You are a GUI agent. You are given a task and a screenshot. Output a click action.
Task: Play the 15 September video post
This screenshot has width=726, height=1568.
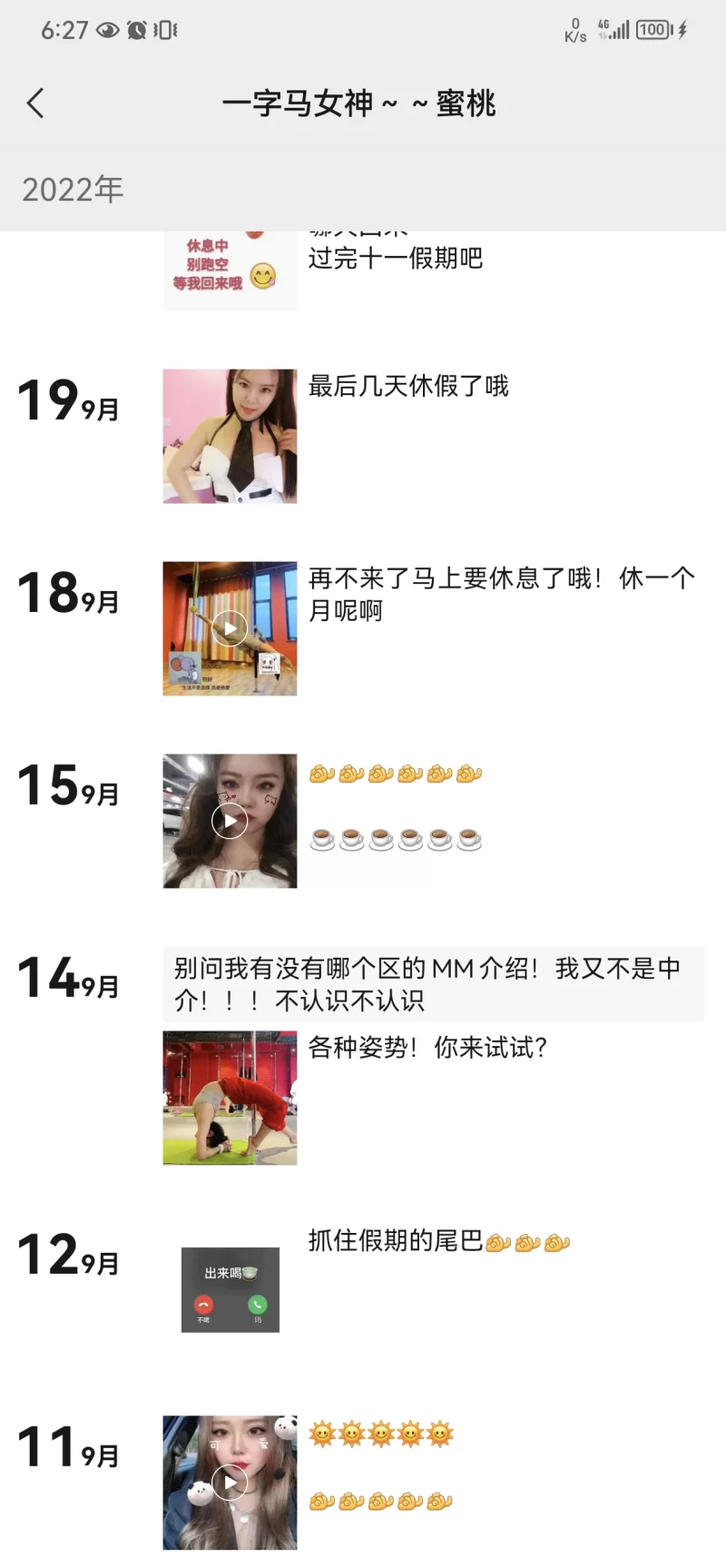tap(230, 821)
